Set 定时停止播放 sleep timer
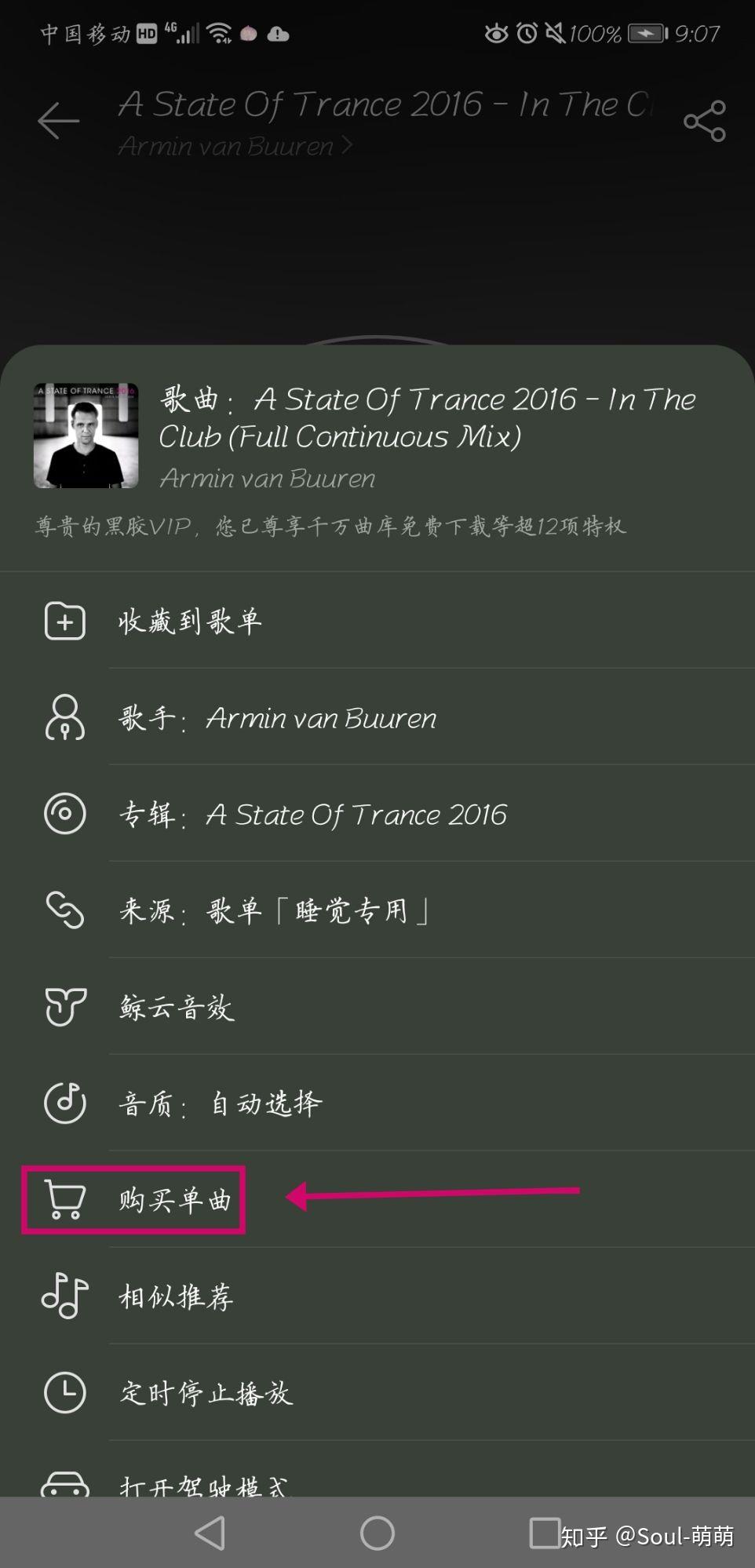This screenshot has width=755, height=1568. point(206,1393)
